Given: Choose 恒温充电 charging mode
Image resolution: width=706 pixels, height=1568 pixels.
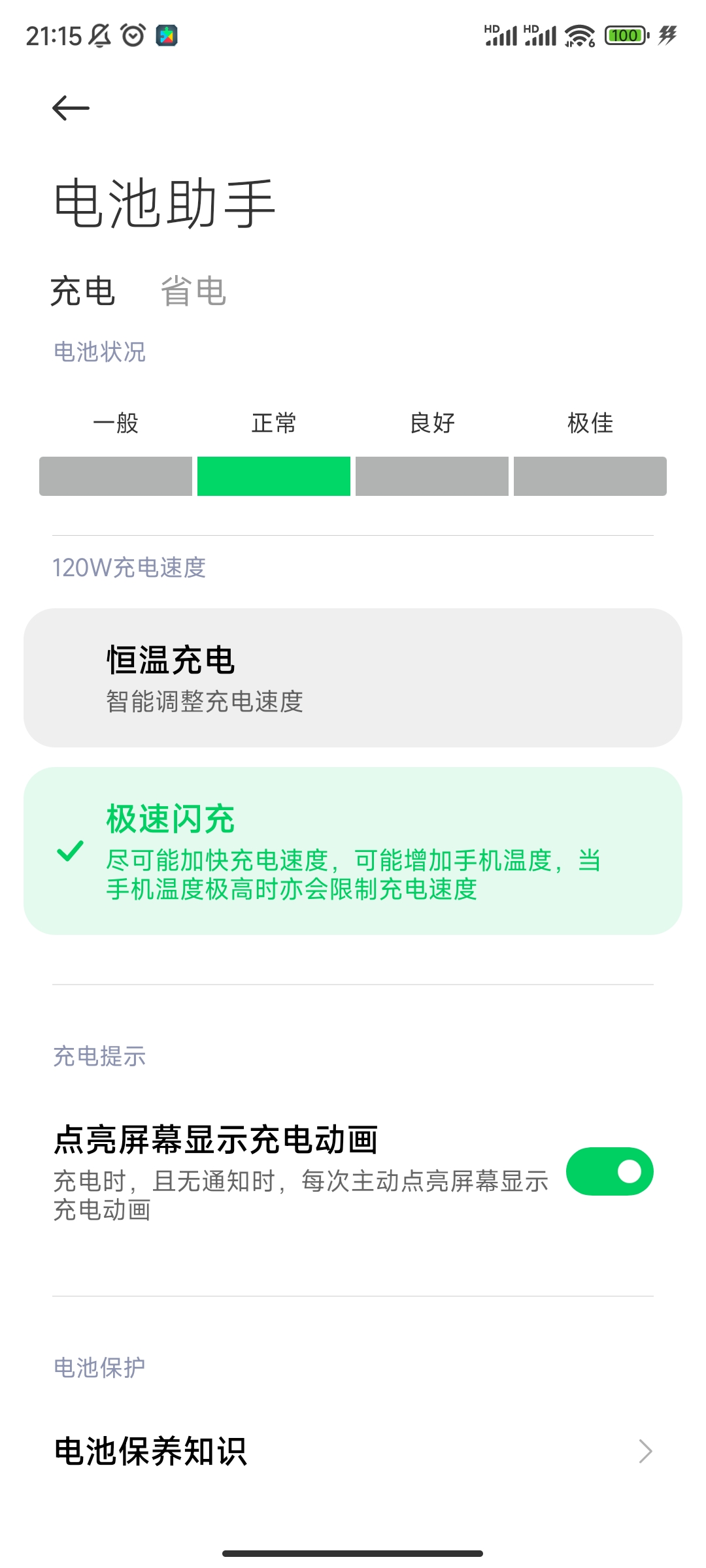Looking at the screenshot, I should (x=353, y=678).
